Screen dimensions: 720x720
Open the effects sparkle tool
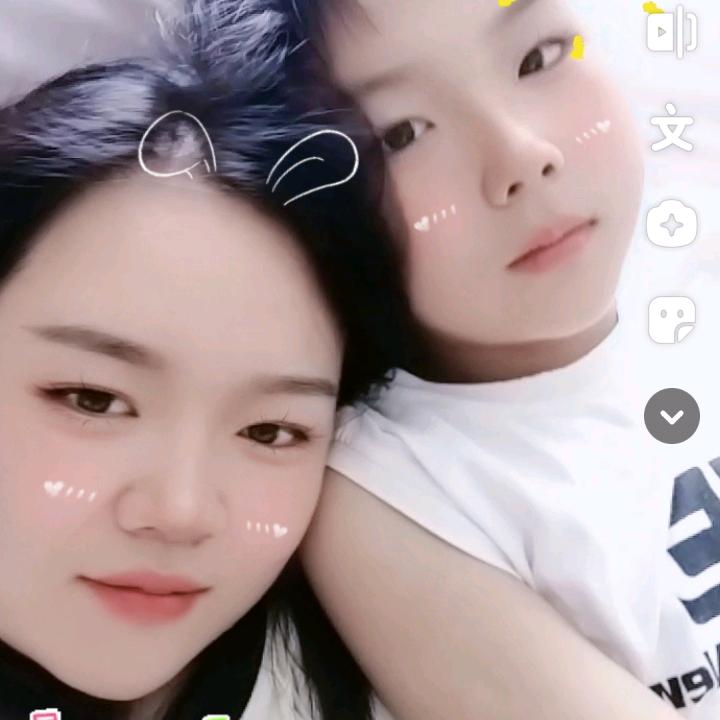(671, 225)
